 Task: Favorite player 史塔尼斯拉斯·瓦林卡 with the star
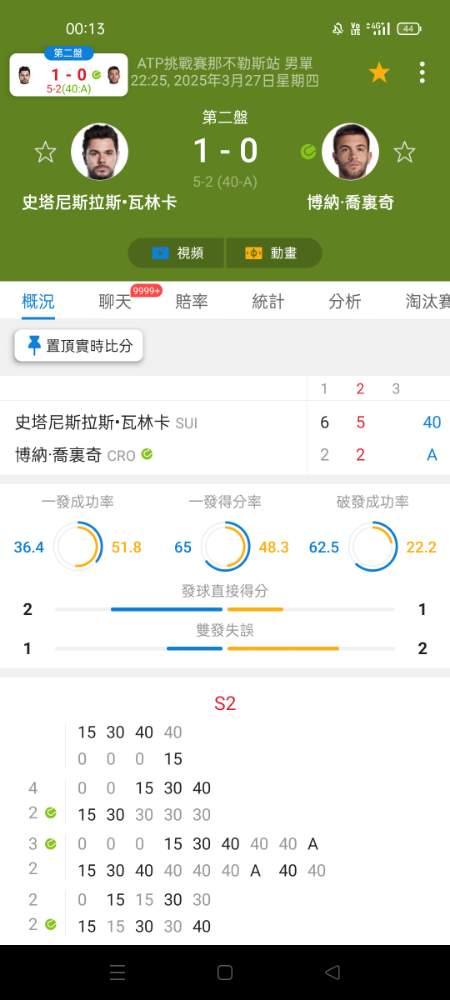[45, 152]
